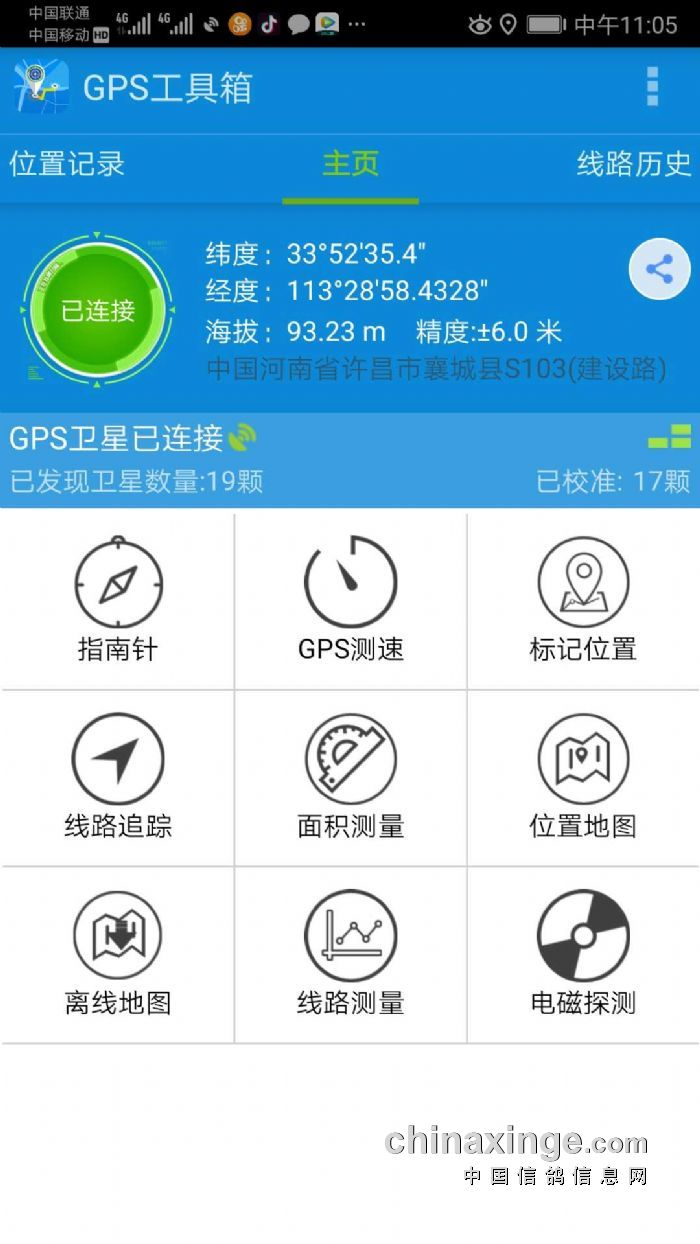The height and width of the screenshot is (1244, 700).
Task: Switch to the 线路历史 tab
Action: (x=633, y=164)
